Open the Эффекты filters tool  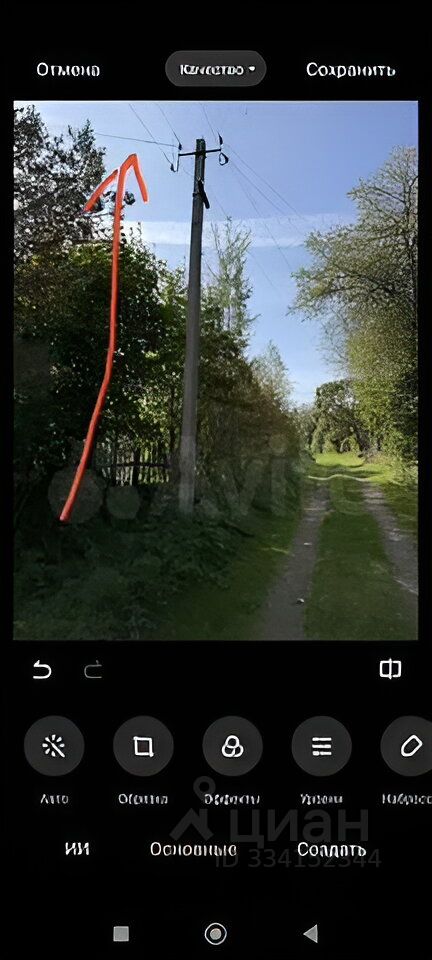[x=233, y=746]
